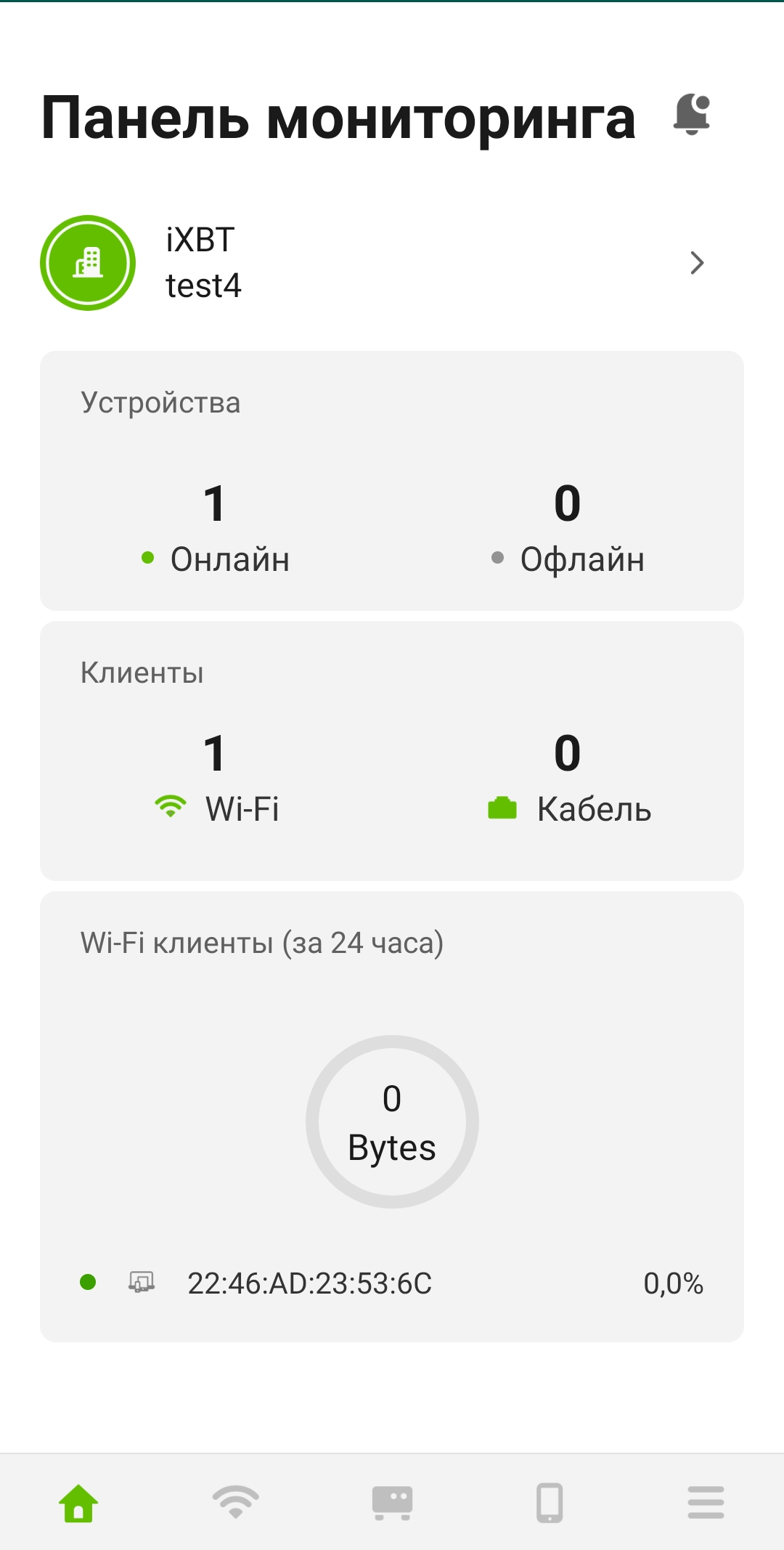
Task: Switch to the network devices tab
Action: (x=392, y=1502)
